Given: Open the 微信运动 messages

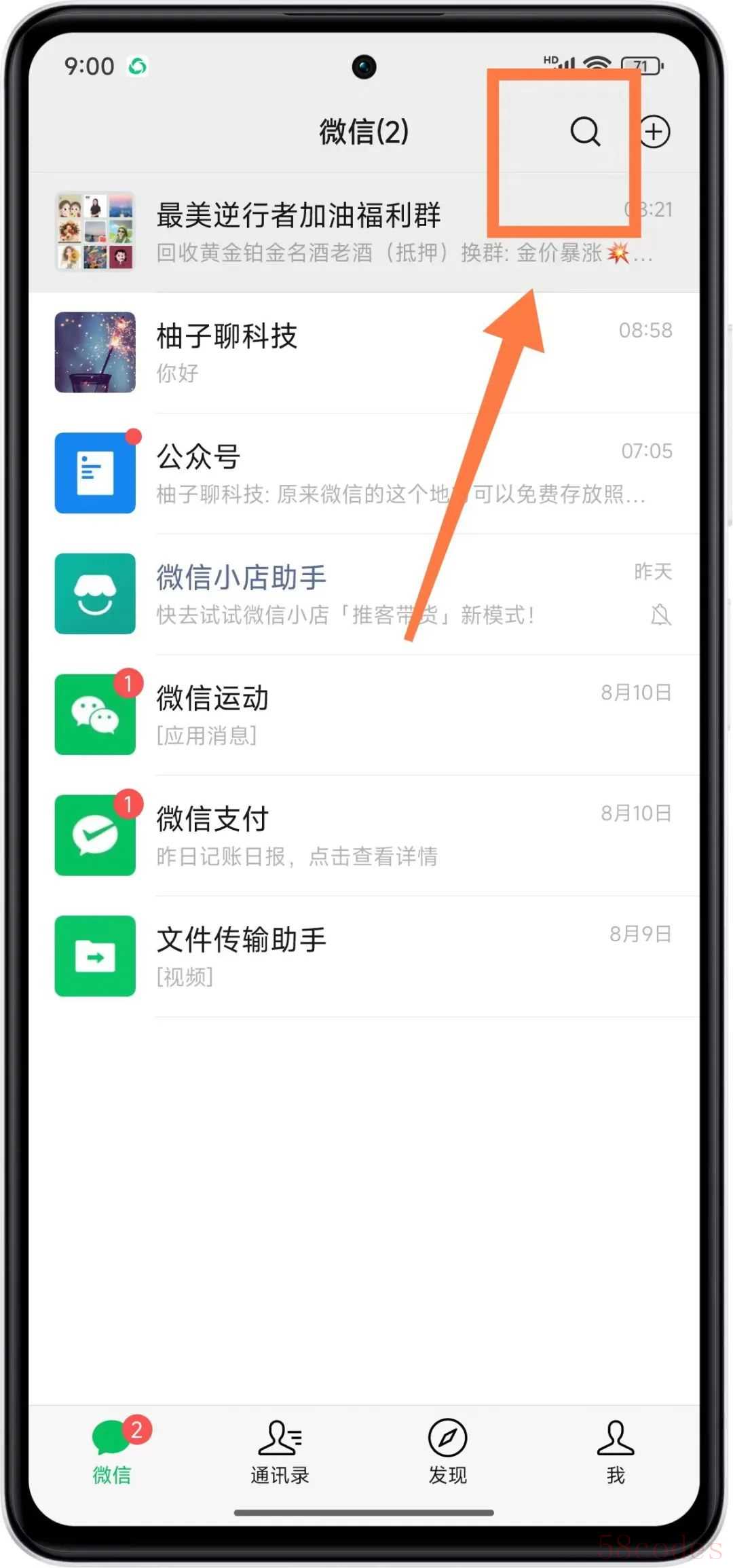Looking at the screenshot, I should (x=364, y=715).
